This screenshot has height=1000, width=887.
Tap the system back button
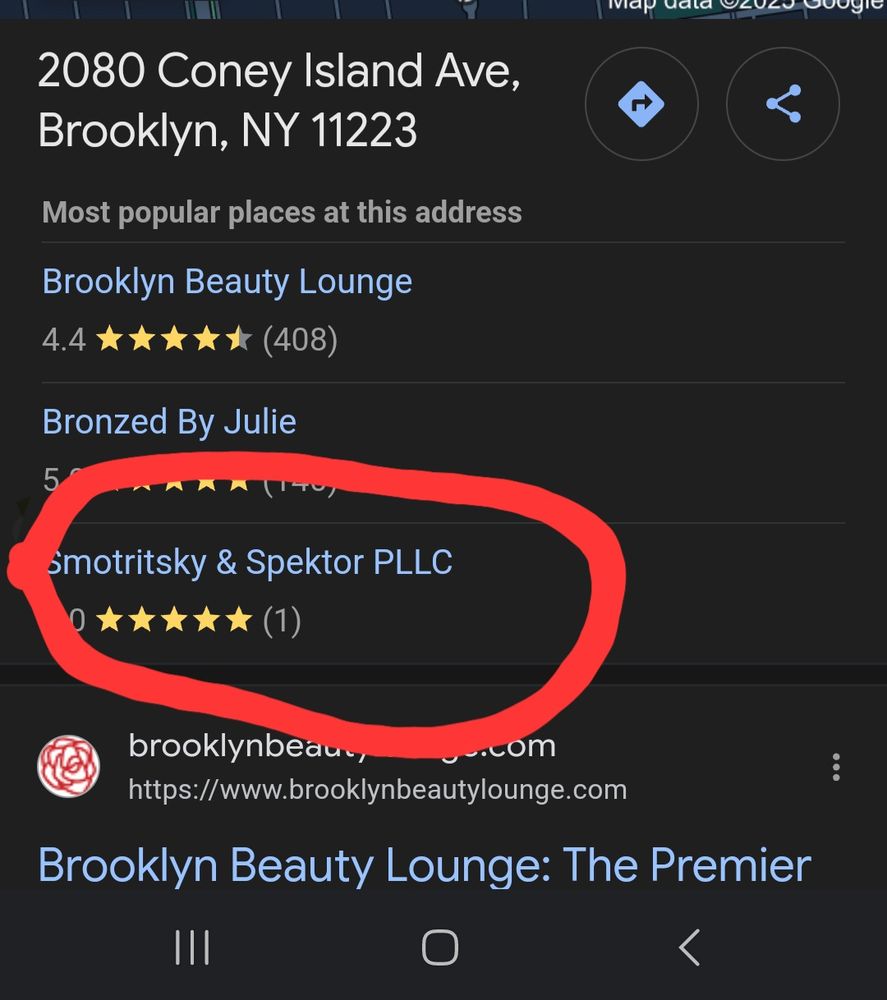click(689, 947)
